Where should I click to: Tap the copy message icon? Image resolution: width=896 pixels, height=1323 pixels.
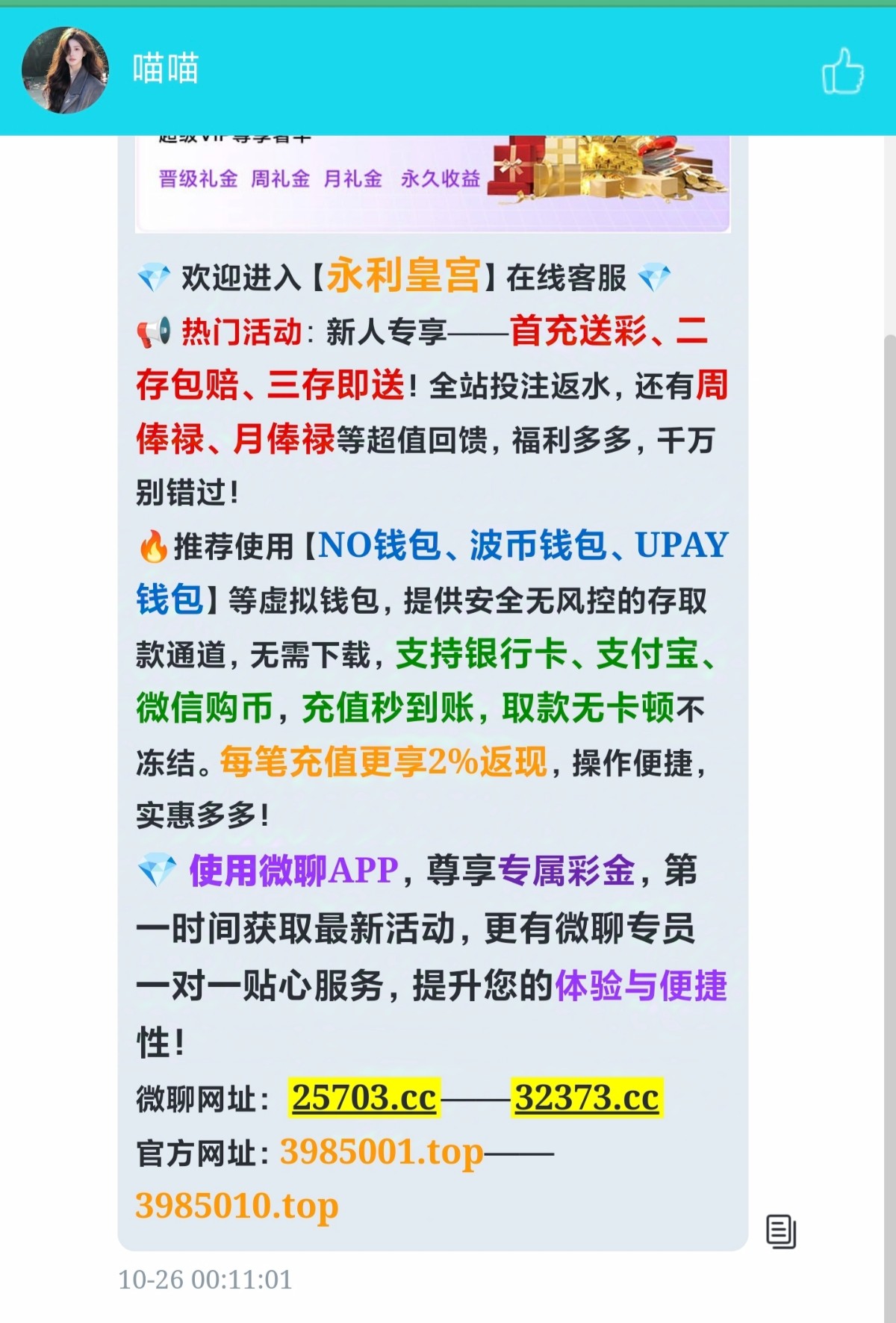[x=781, y=1231]
